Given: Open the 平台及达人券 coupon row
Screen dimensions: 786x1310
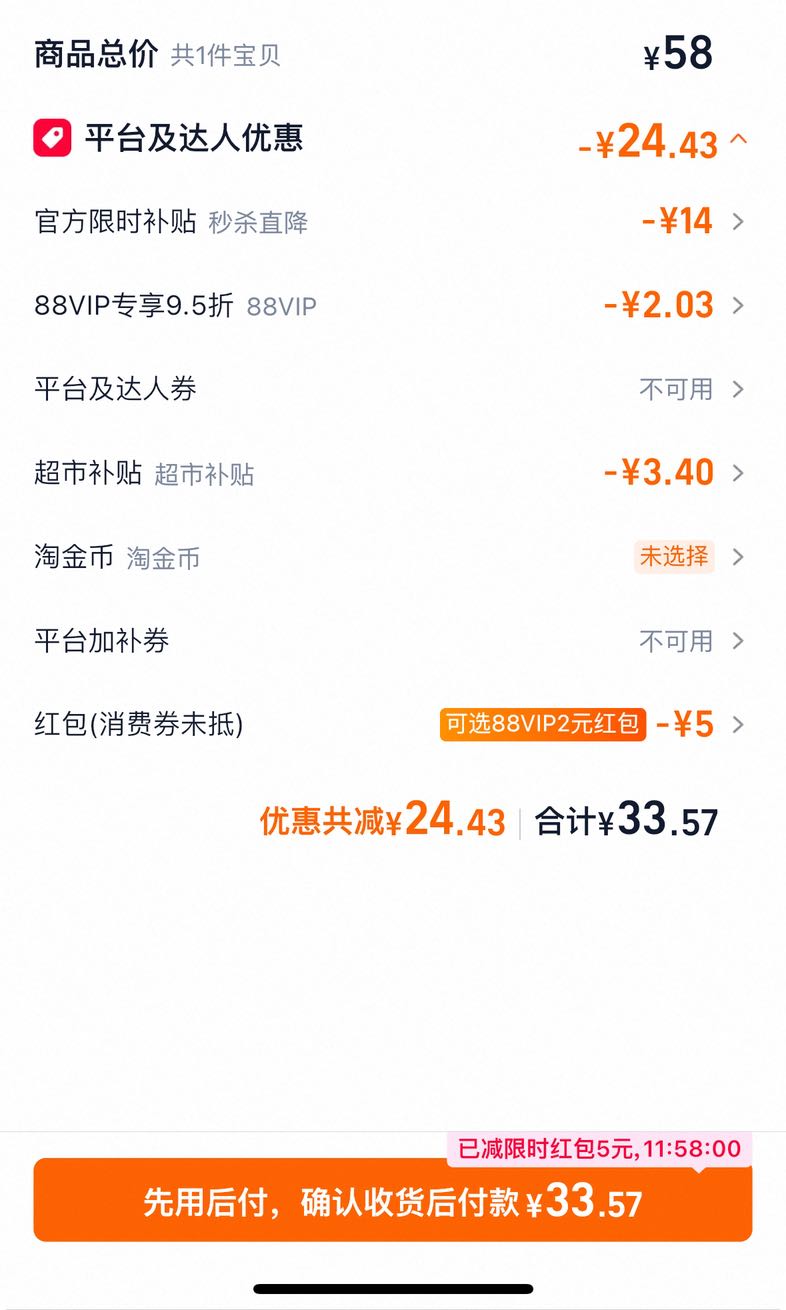Looking at the screenshot, I should coord(392,389).
